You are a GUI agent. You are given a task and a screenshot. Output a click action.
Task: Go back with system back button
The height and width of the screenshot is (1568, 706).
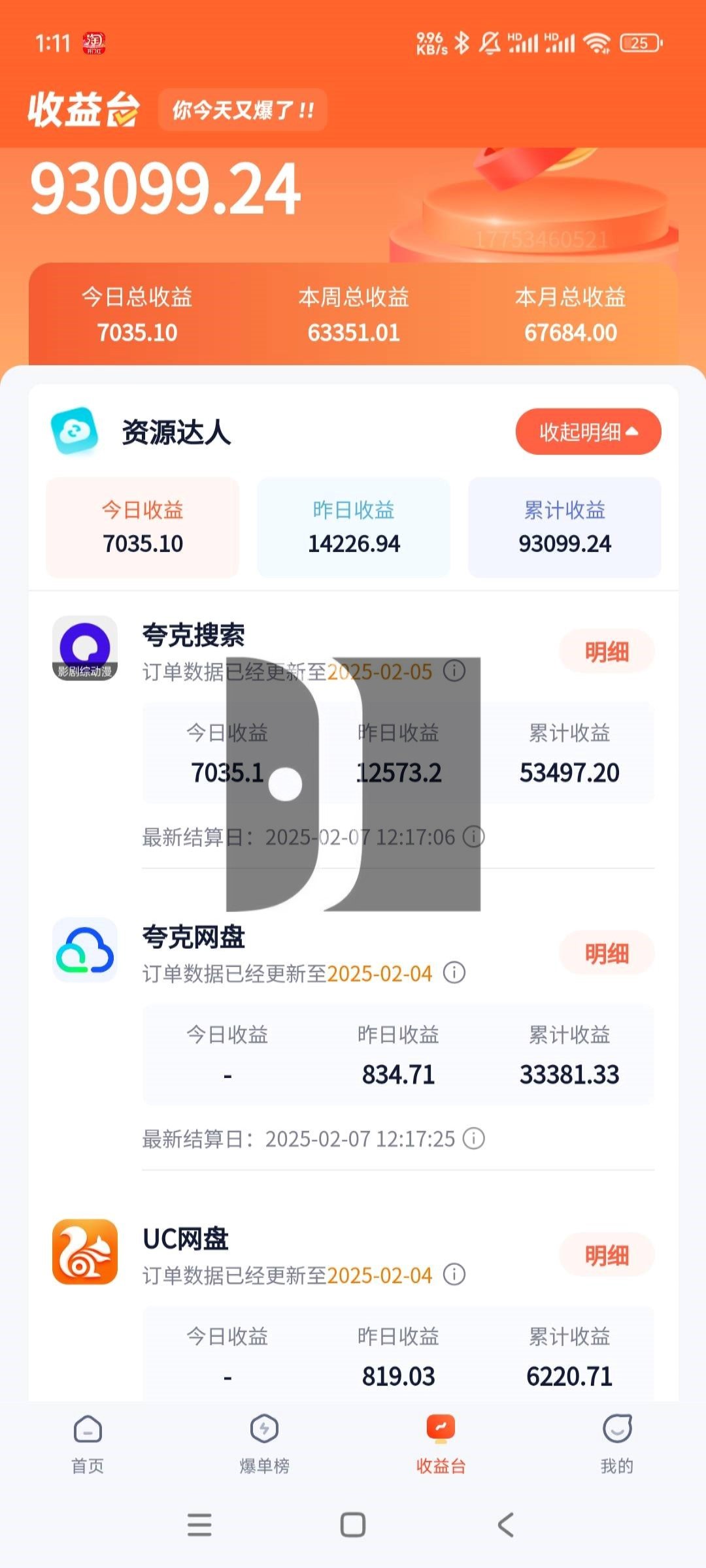coord(505,1525)
